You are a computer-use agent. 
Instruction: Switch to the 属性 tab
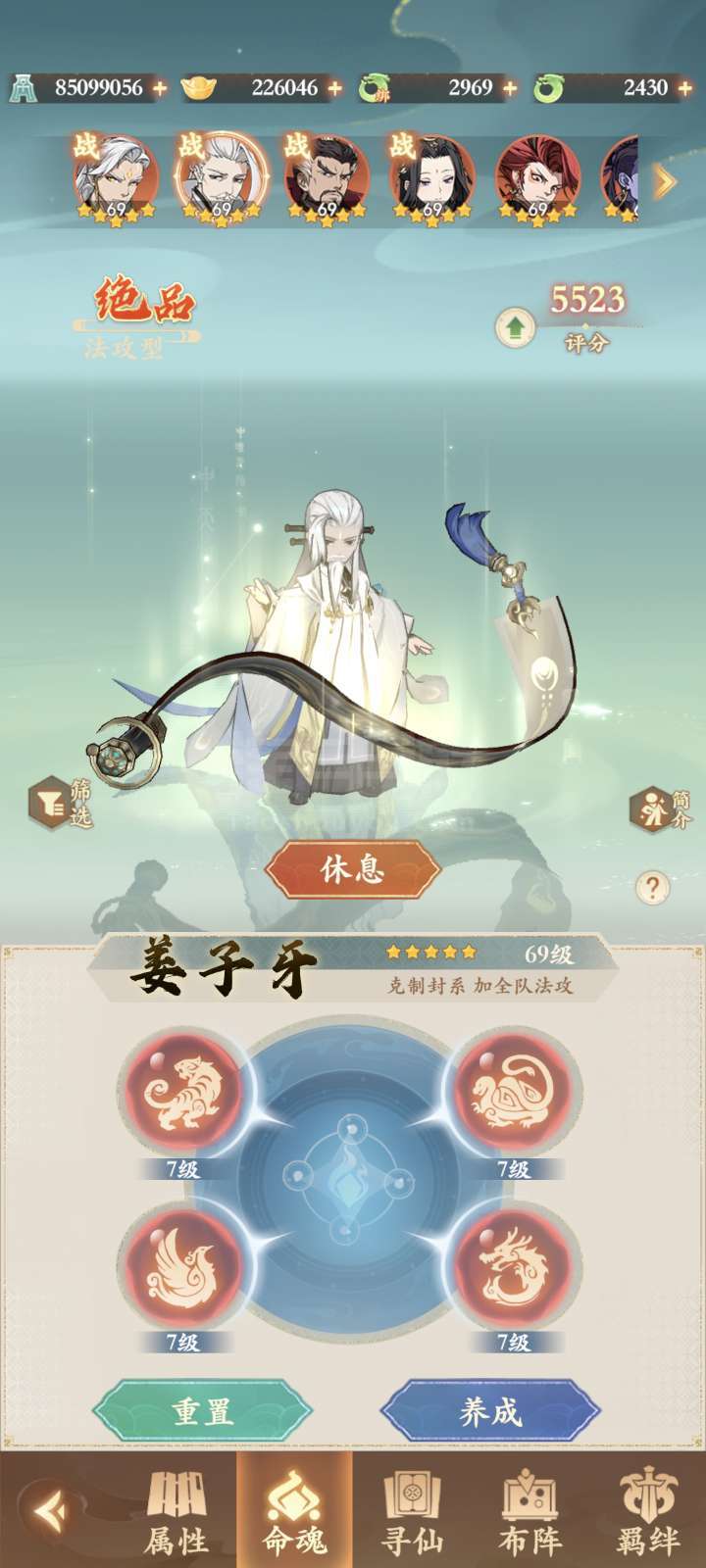[x=176, y=1512]
